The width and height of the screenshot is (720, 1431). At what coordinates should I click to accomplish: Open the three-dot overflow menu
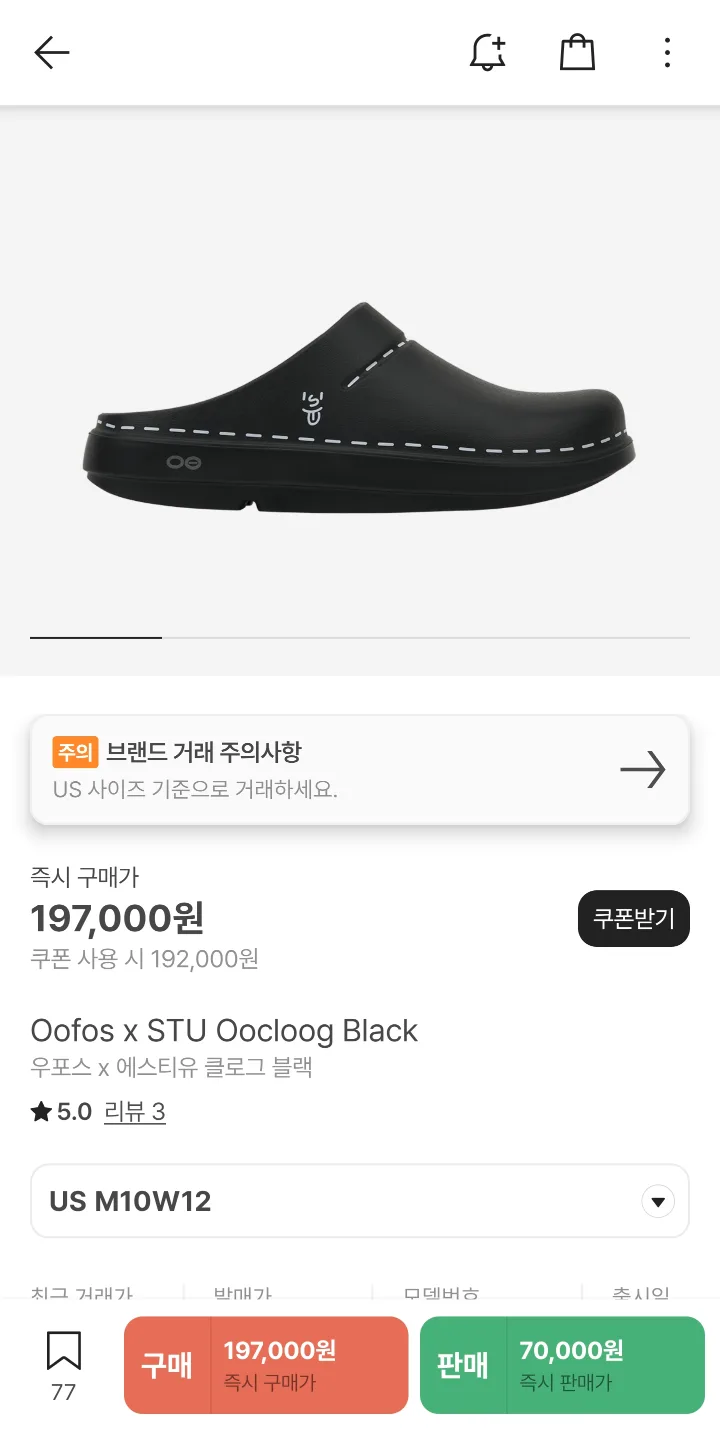tap(667, 53)
